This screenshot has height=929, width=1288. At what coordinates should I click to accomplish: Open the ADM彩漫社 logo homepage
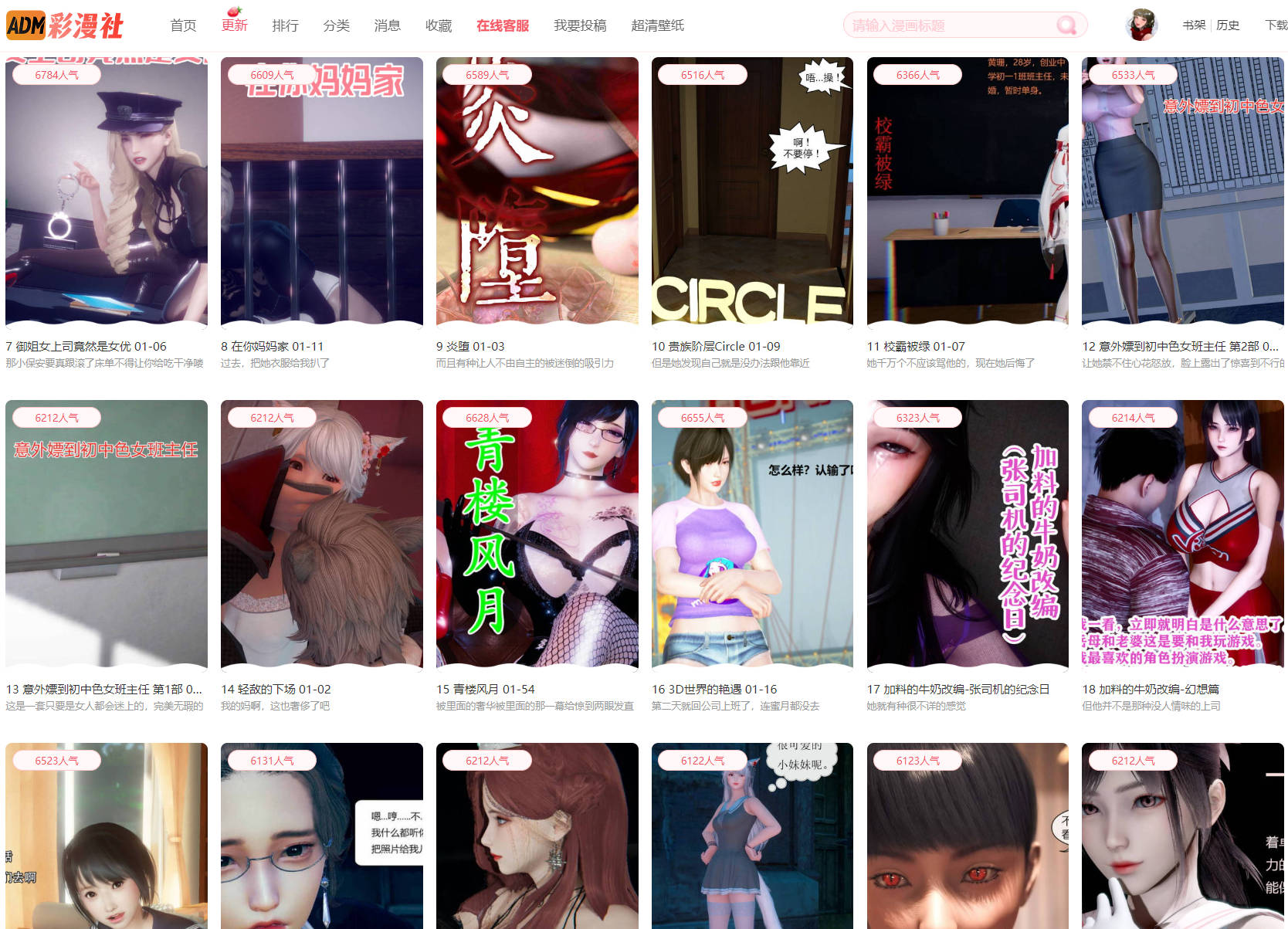coord(66,25)
